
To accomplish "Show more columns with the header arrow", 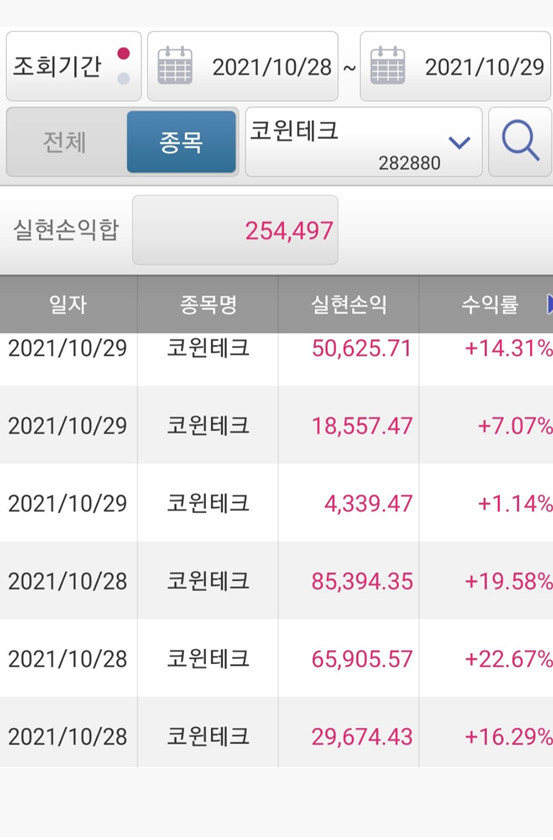I will [549, 304].
